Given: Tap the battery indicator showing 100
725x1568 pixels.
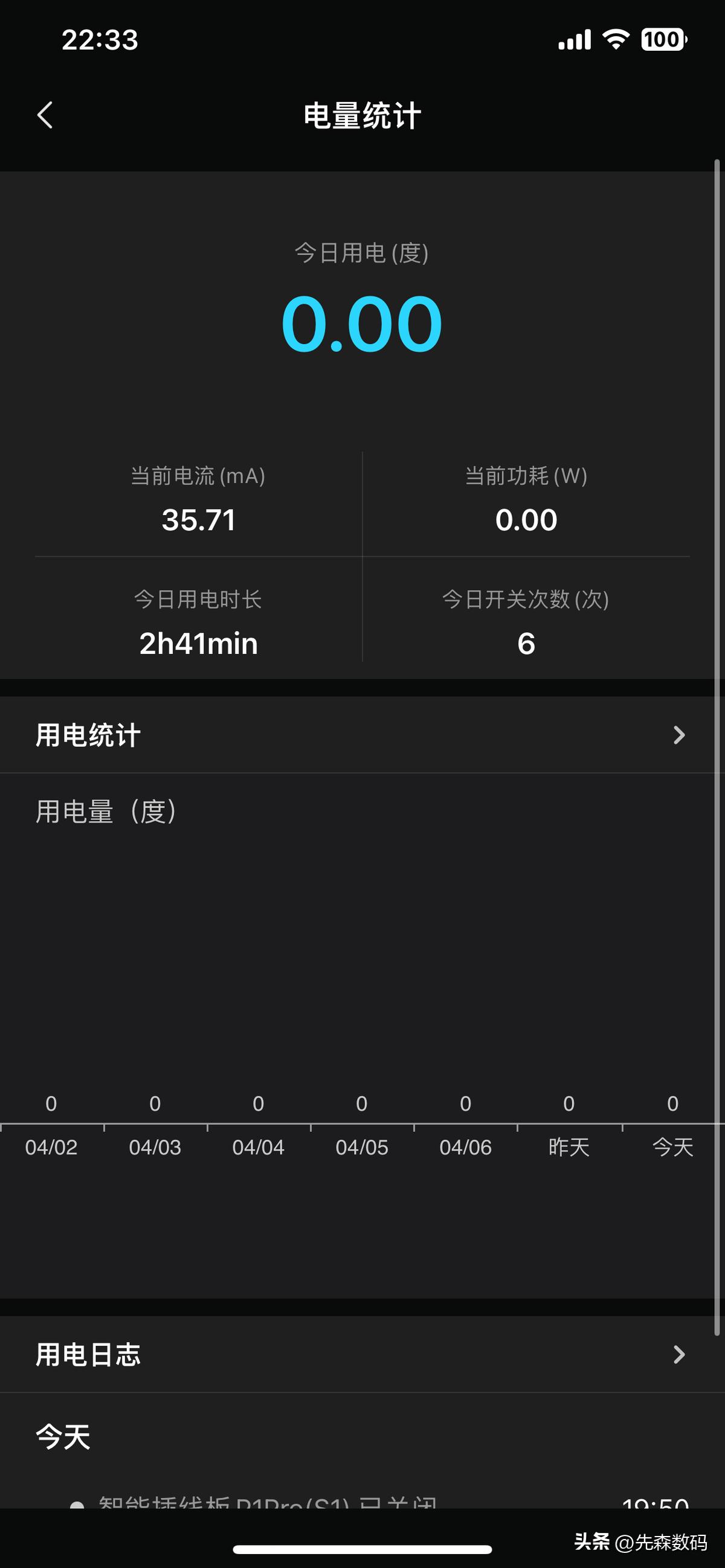Looking at the screenshot, I should [663, 39].
